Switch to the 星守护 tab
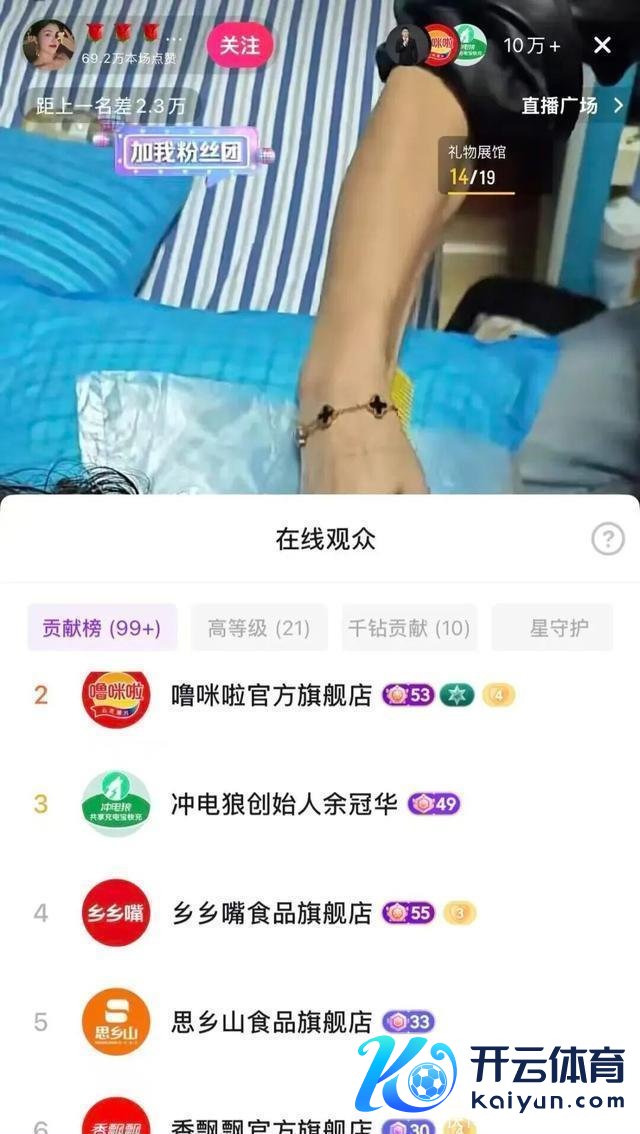Viewport: 640px width, 1134px height. click(558, 628)
